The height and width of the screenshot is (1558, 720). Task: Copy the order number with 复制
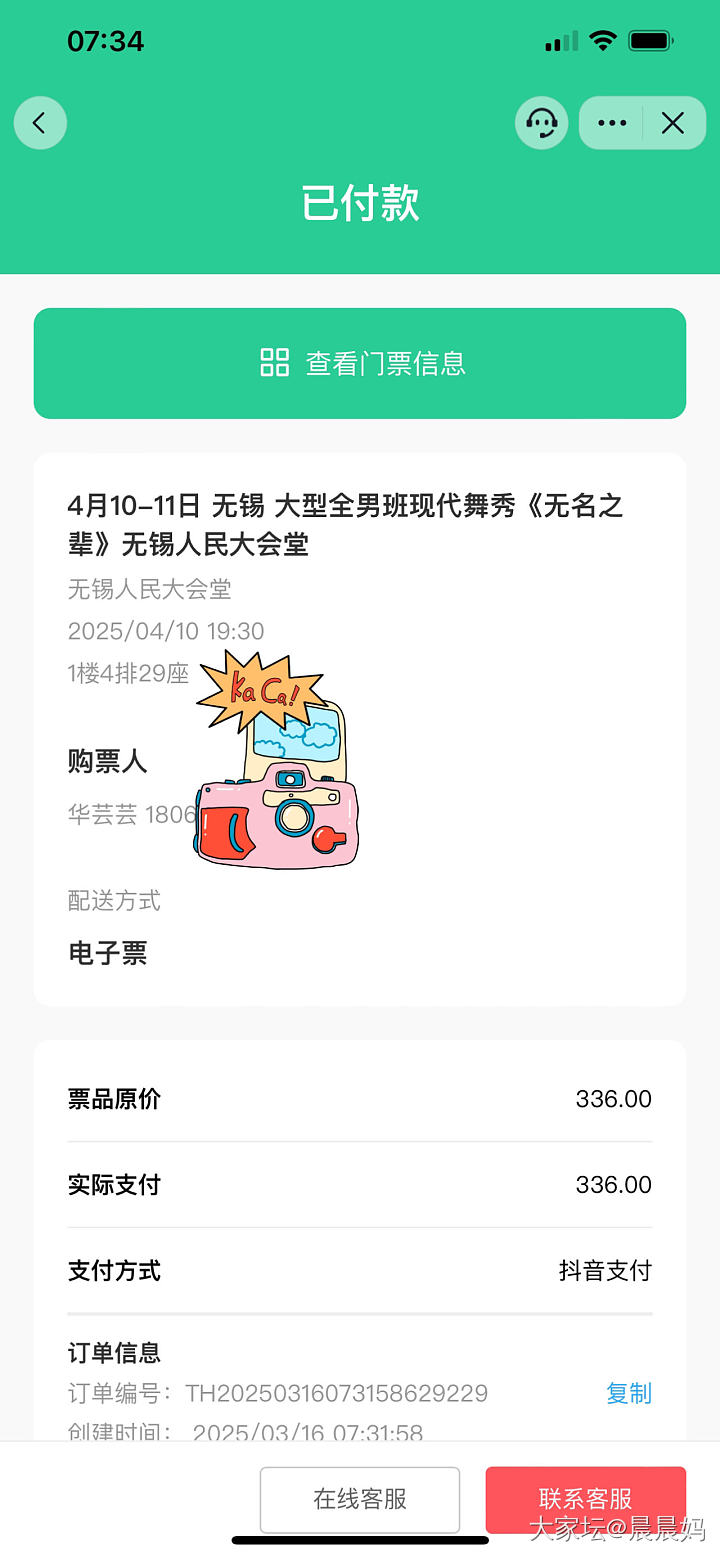pos(628,1393)
